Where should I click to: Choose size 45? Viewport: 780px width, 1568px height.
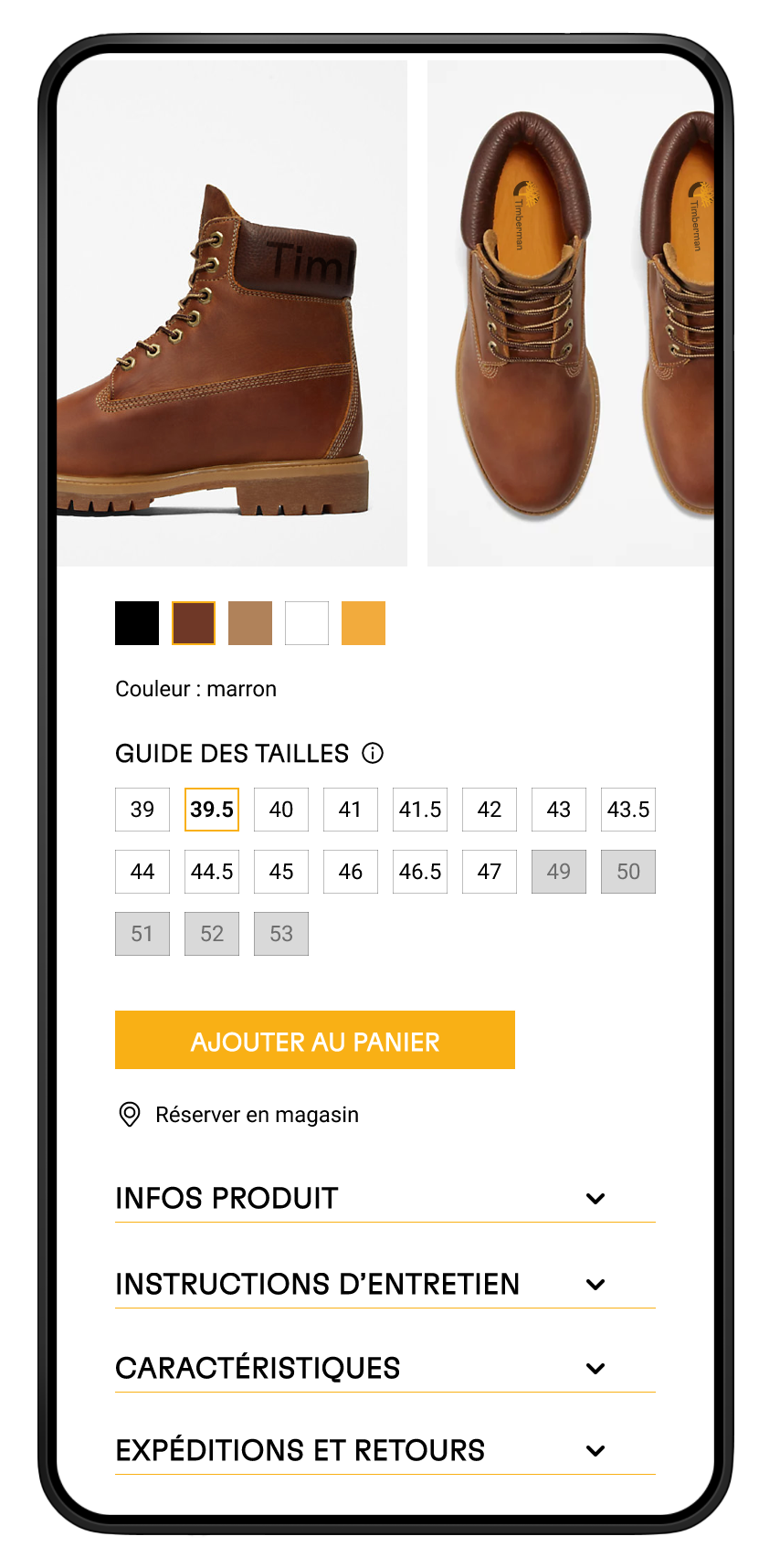[281, 872]
